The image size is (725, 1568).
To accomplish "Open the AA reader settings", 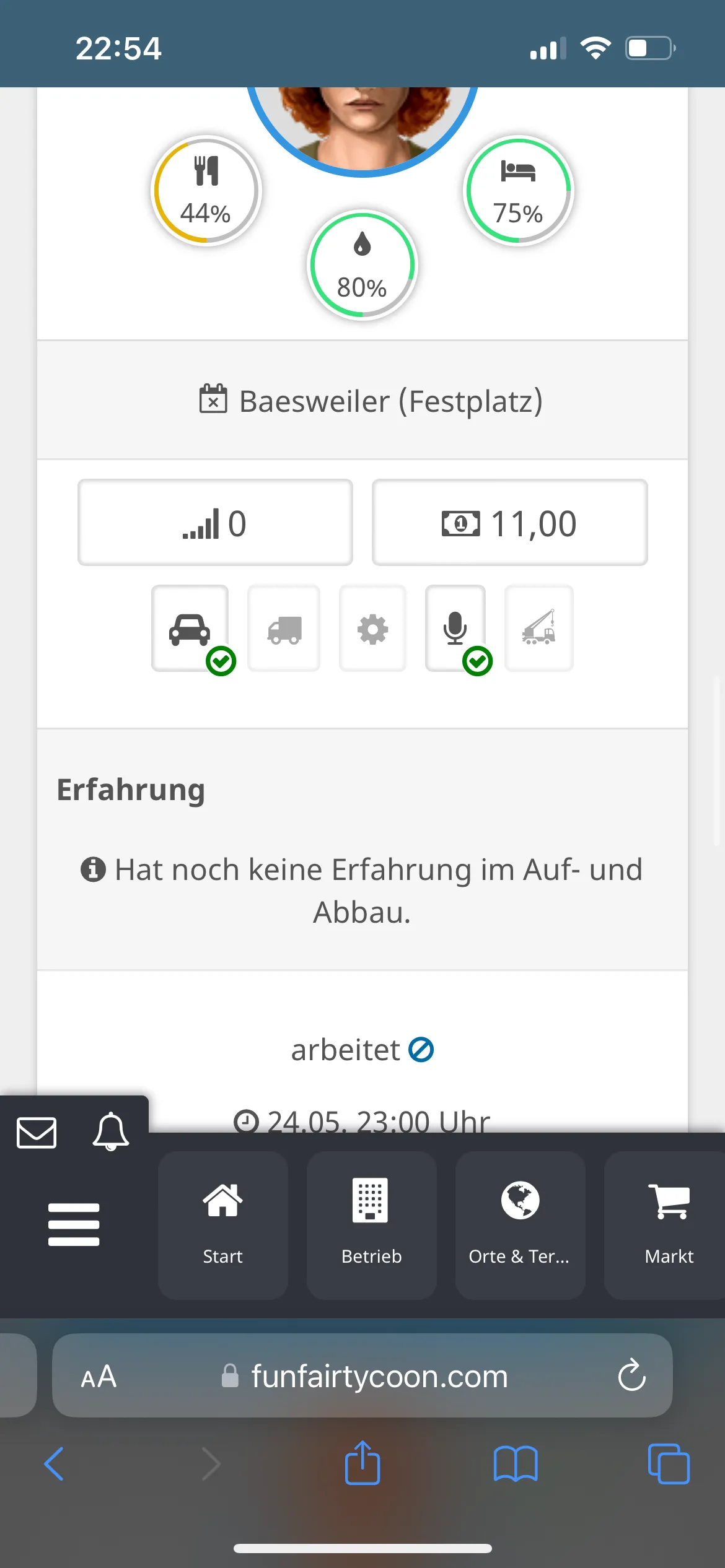I will pyautogui.click(x=99, y=1377).
